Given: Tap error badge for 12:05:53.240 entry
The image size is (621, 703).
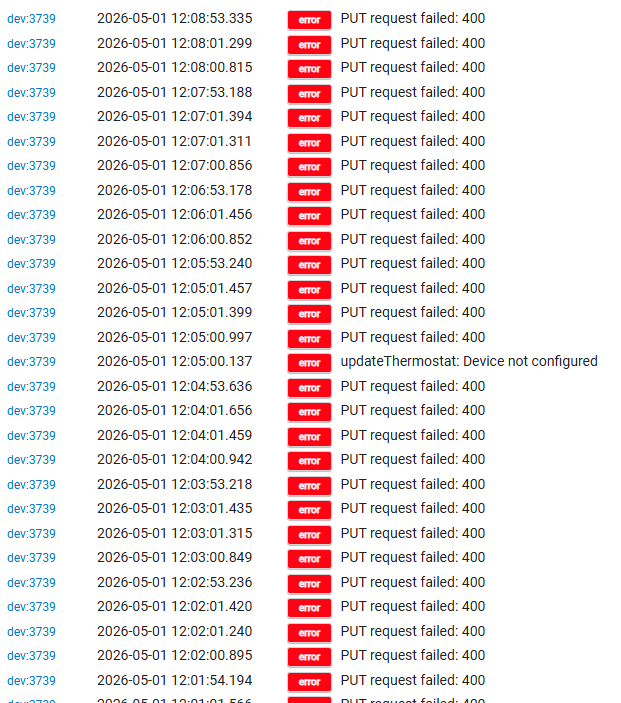Looking at the screenshot, I should click(309, 265).
